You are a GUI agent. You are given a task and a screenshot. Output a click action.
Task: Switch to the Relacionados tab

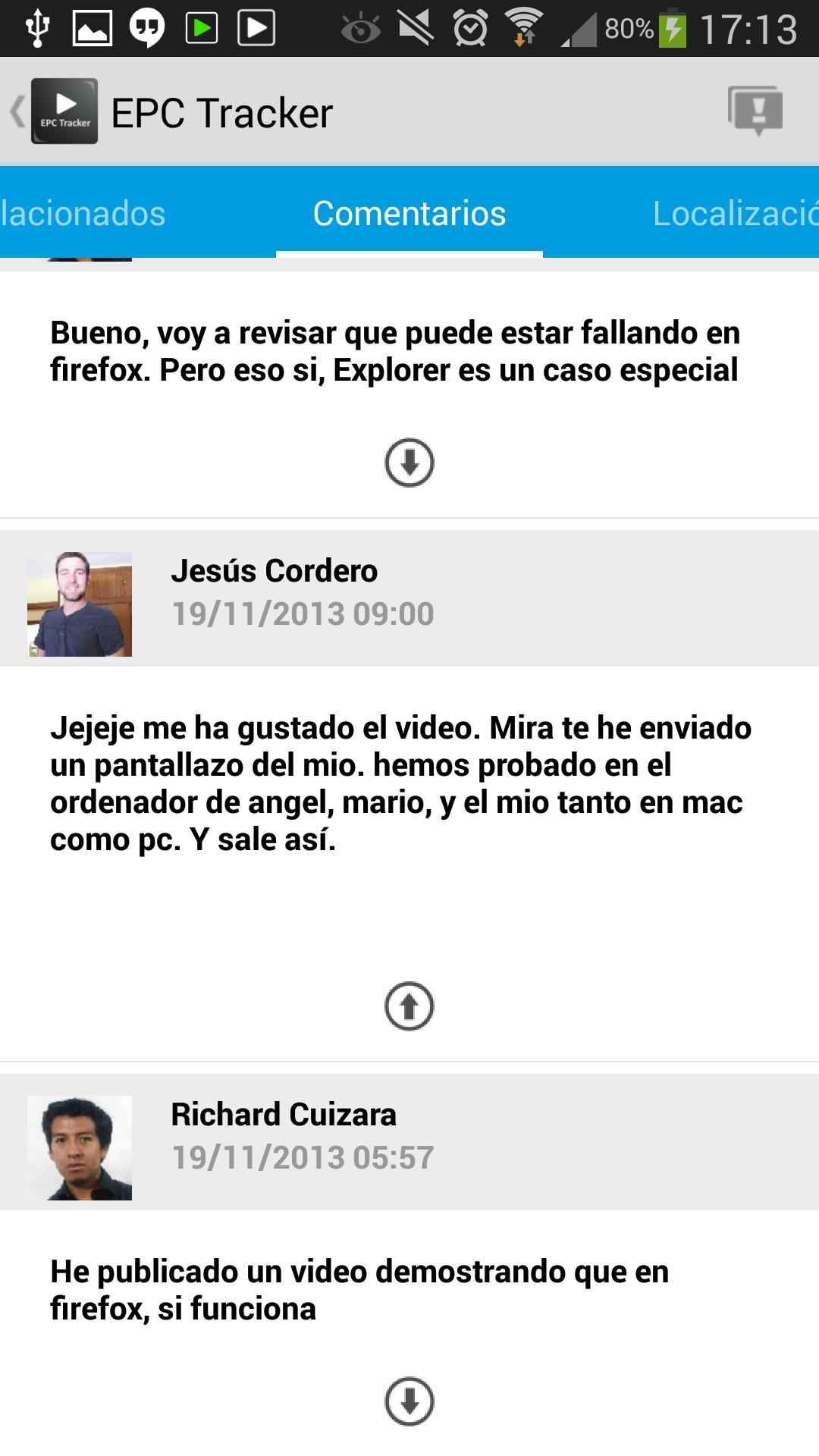click(x=83, y=214)
